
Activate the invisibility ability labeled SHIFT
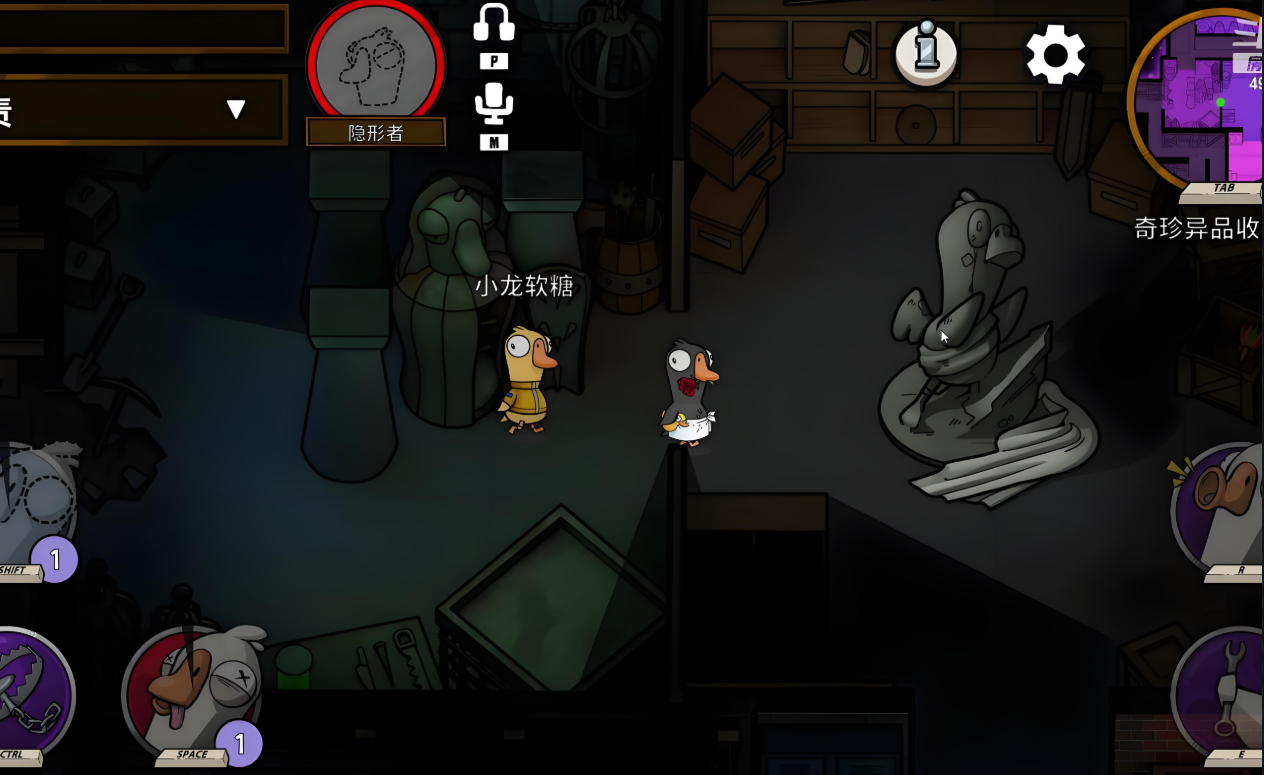30,505
